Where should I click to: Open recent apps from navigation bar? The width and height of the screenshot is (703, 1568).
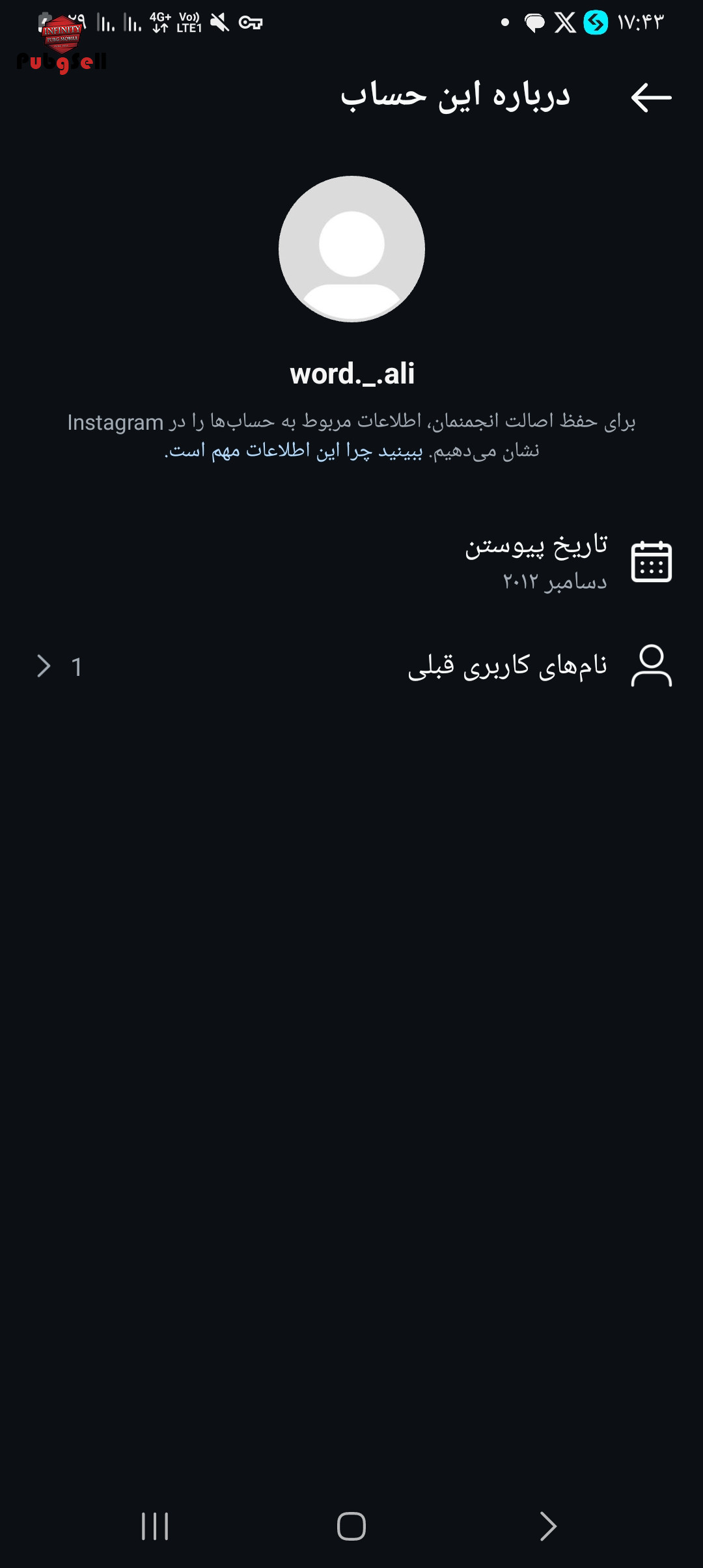[x=155, y=1526]
